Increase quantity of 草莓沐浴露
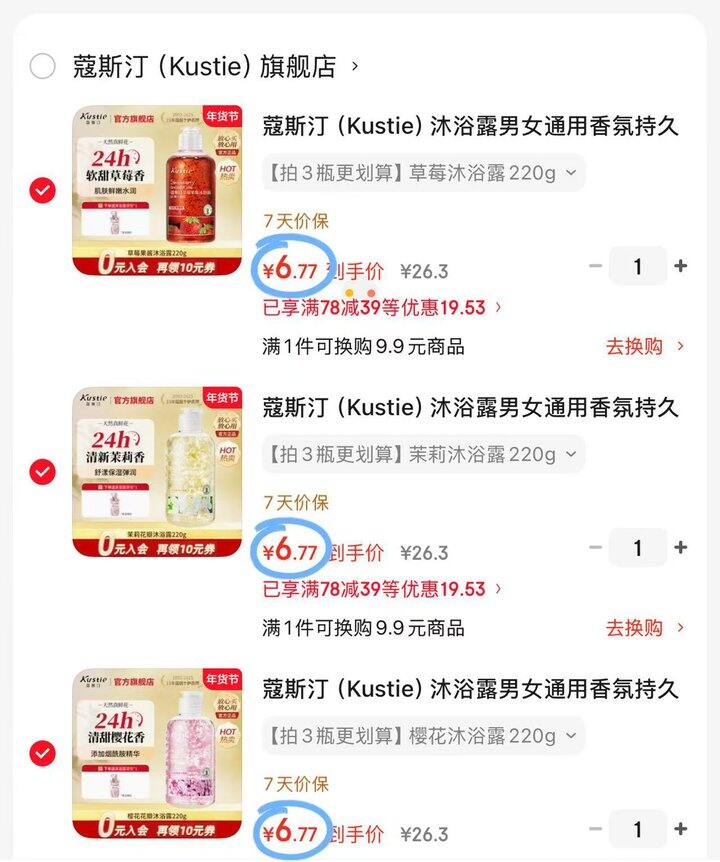 click(681, 266)
